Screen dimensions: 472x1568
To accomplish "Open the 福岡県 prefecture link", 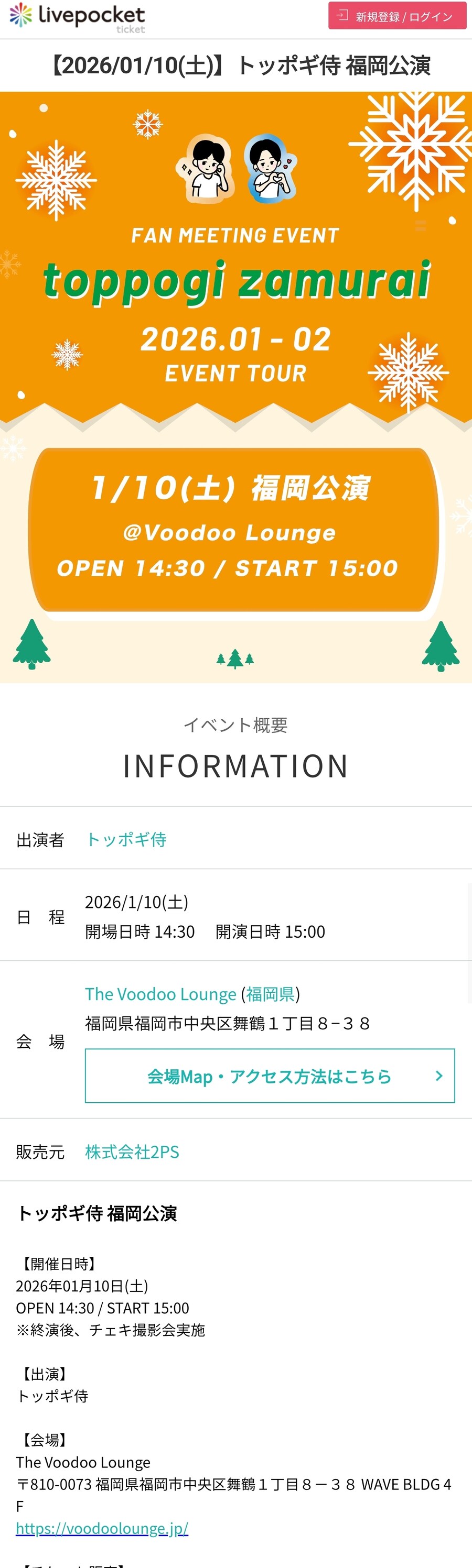I will pyautogui.click(x=270, y=994).
